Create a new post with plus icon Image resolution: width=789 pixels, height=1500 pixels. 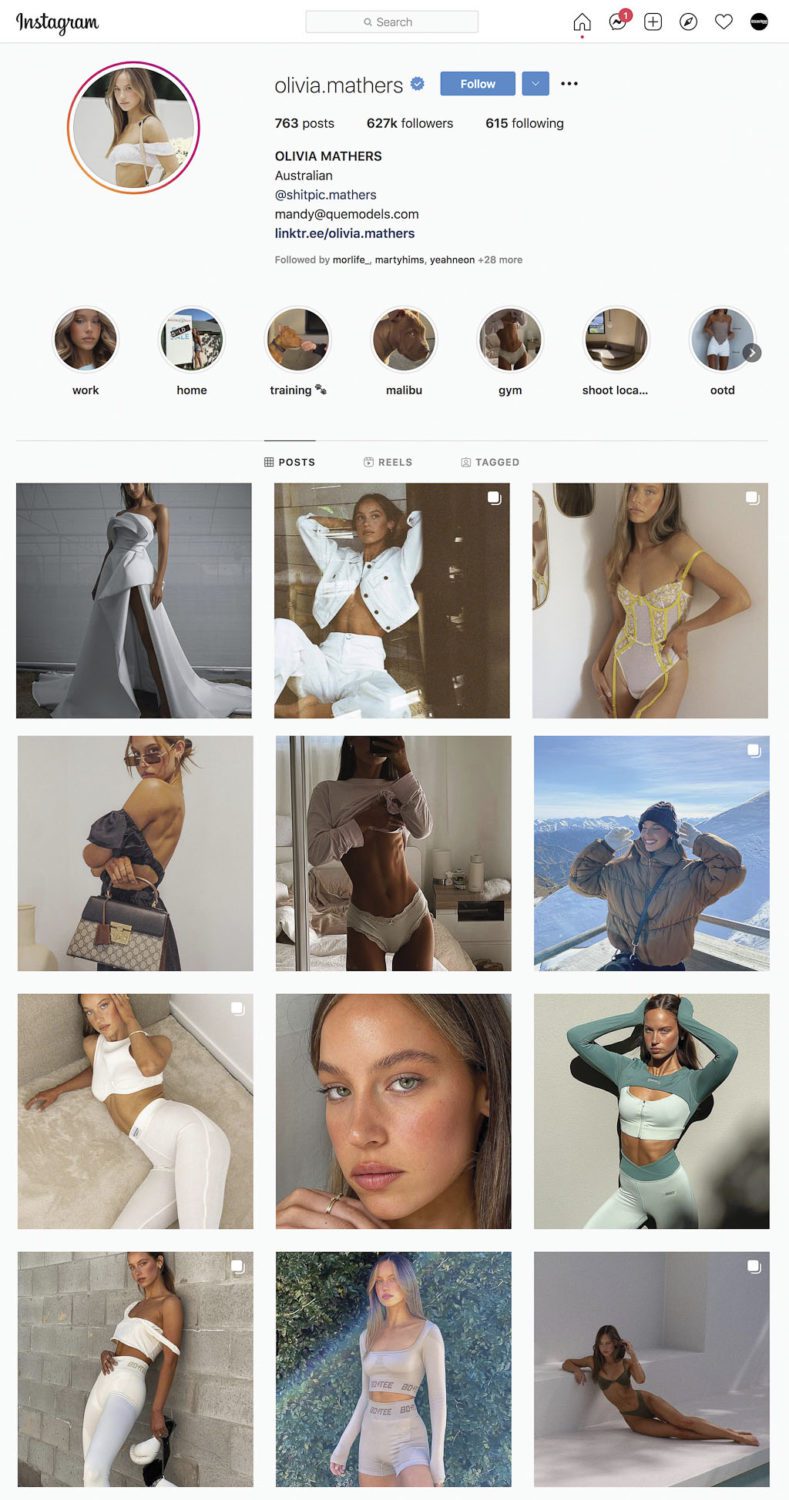click(653, 22)
